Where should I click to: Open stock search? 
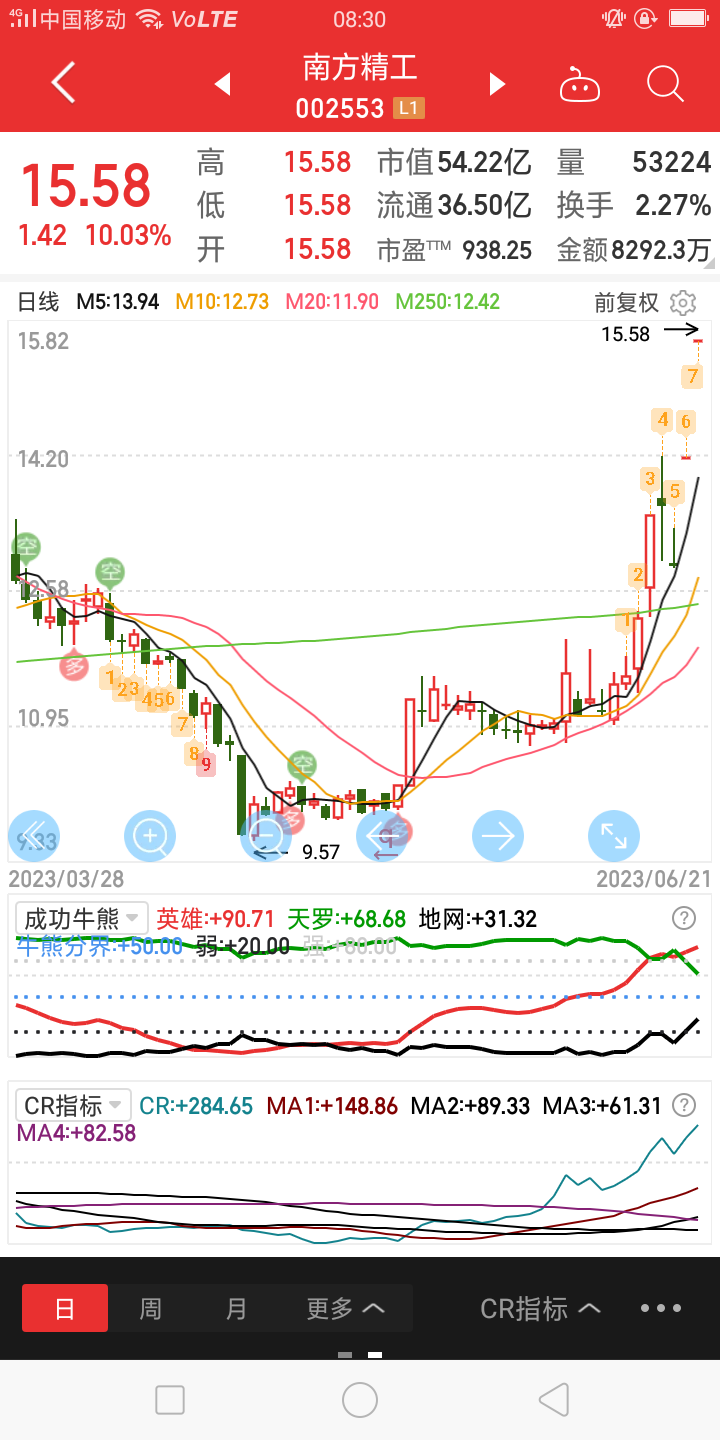(x=665, y=84)
